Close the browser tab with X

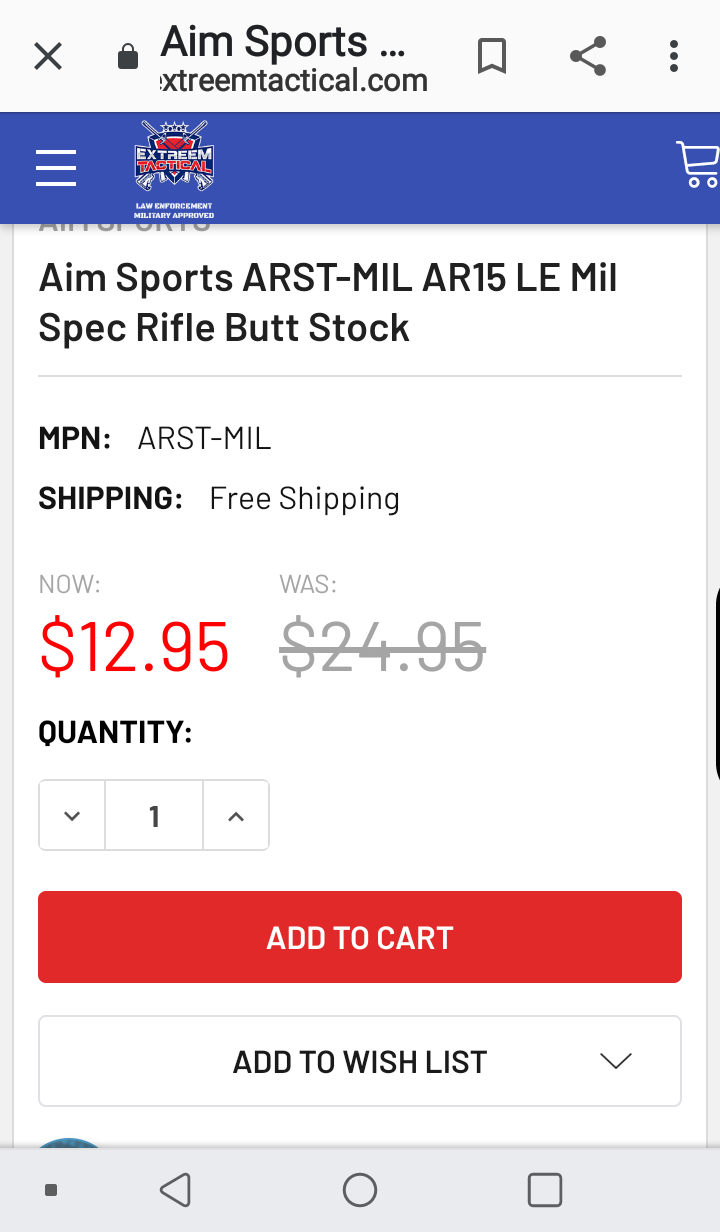[48, 57]
